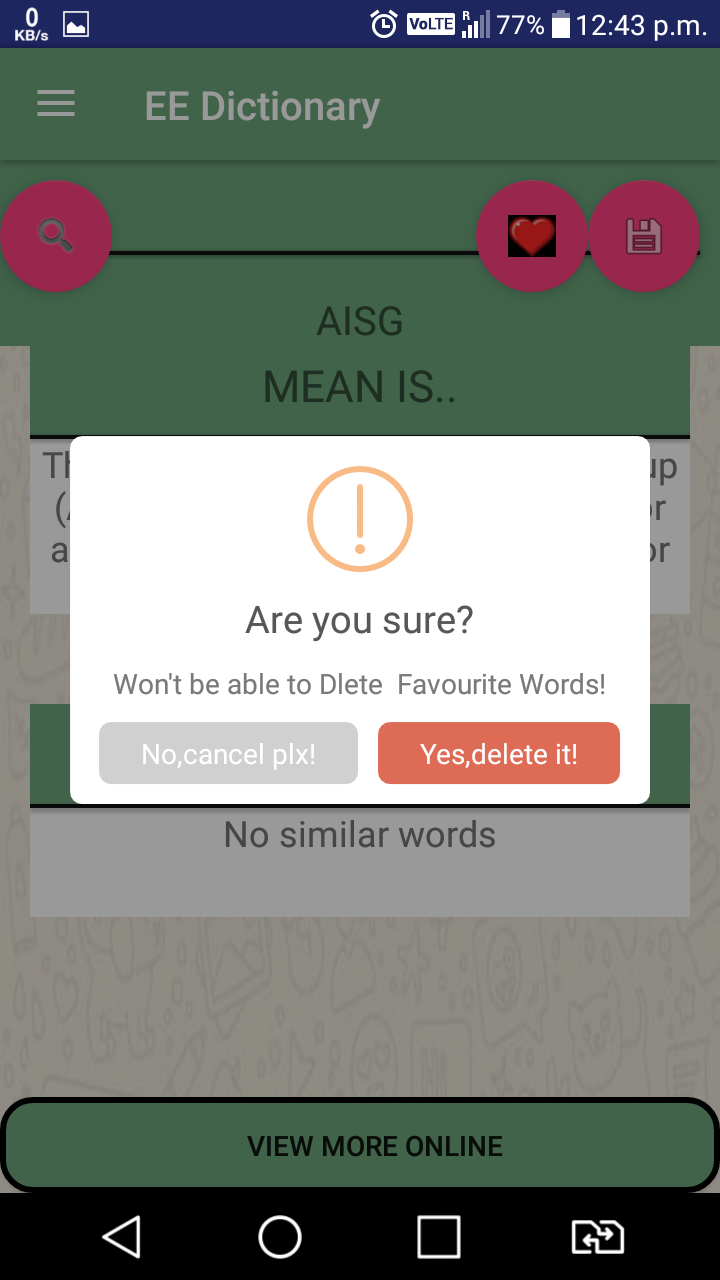Tap the screen switch icon in navigation bar
Image resolution: width=720 pixels, height=1280 pixels.
597,1237
